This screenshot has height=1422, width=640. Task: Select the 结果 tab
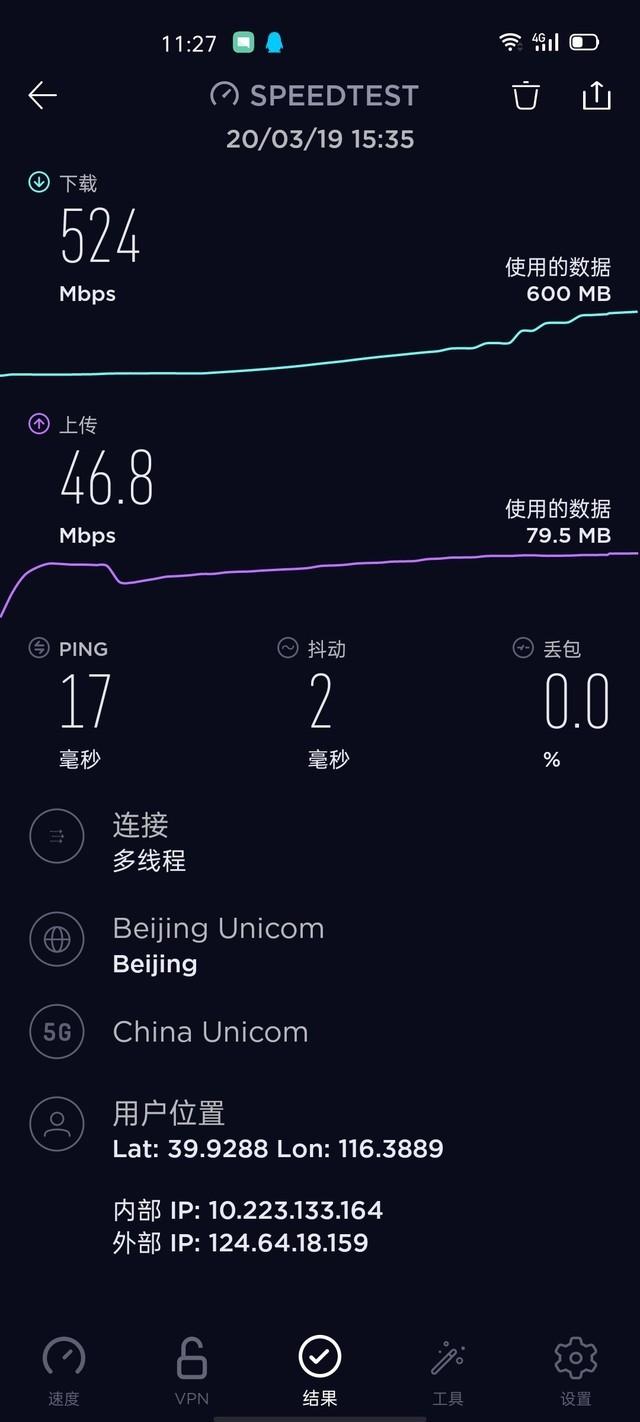(320, 1371)
